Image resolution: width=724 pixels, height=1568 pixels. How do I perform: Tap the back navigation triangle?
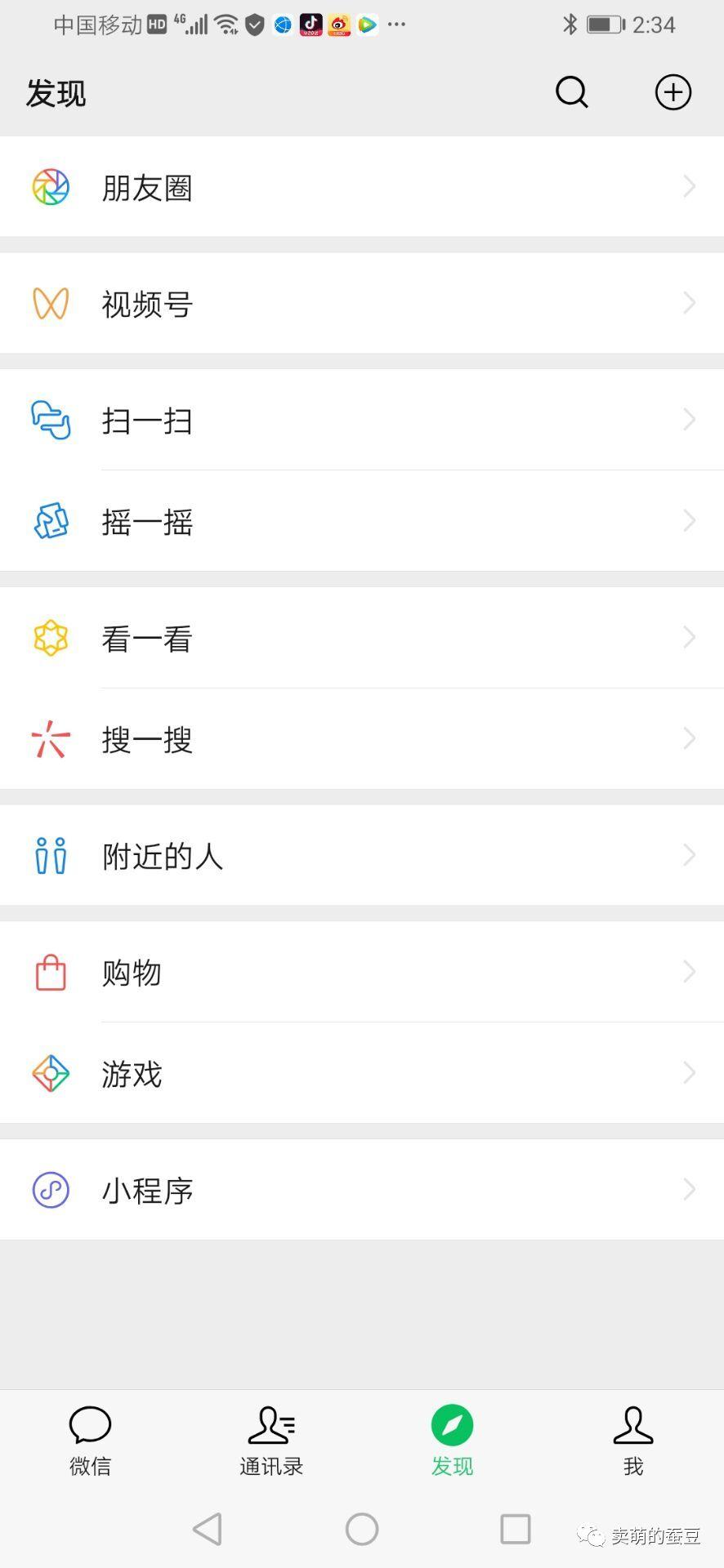[209, 1529]
